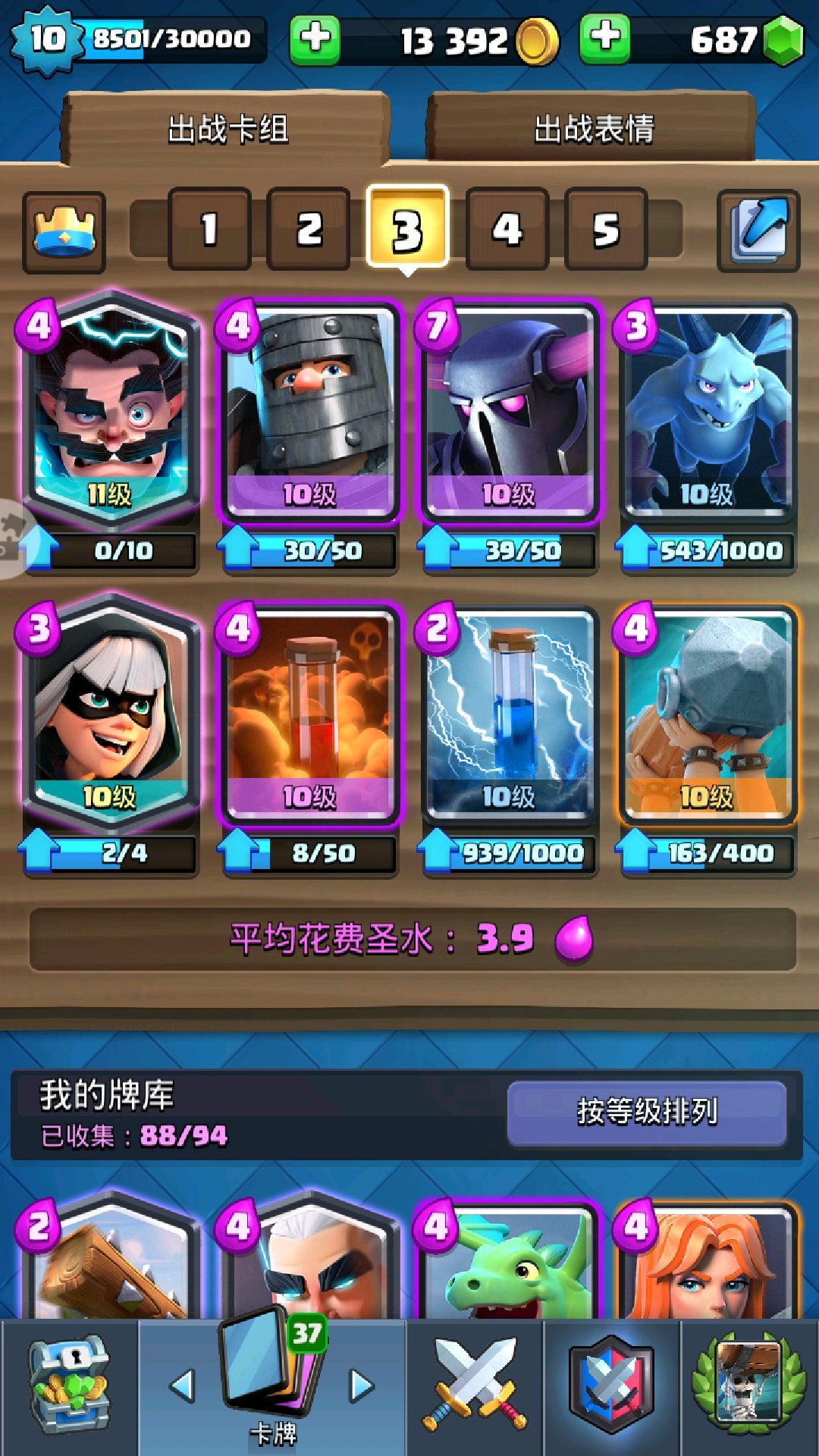Open the tournament laurel tab
Image resolution: width=819 pixels, height=1456 pixels.
coord(749,1385)
